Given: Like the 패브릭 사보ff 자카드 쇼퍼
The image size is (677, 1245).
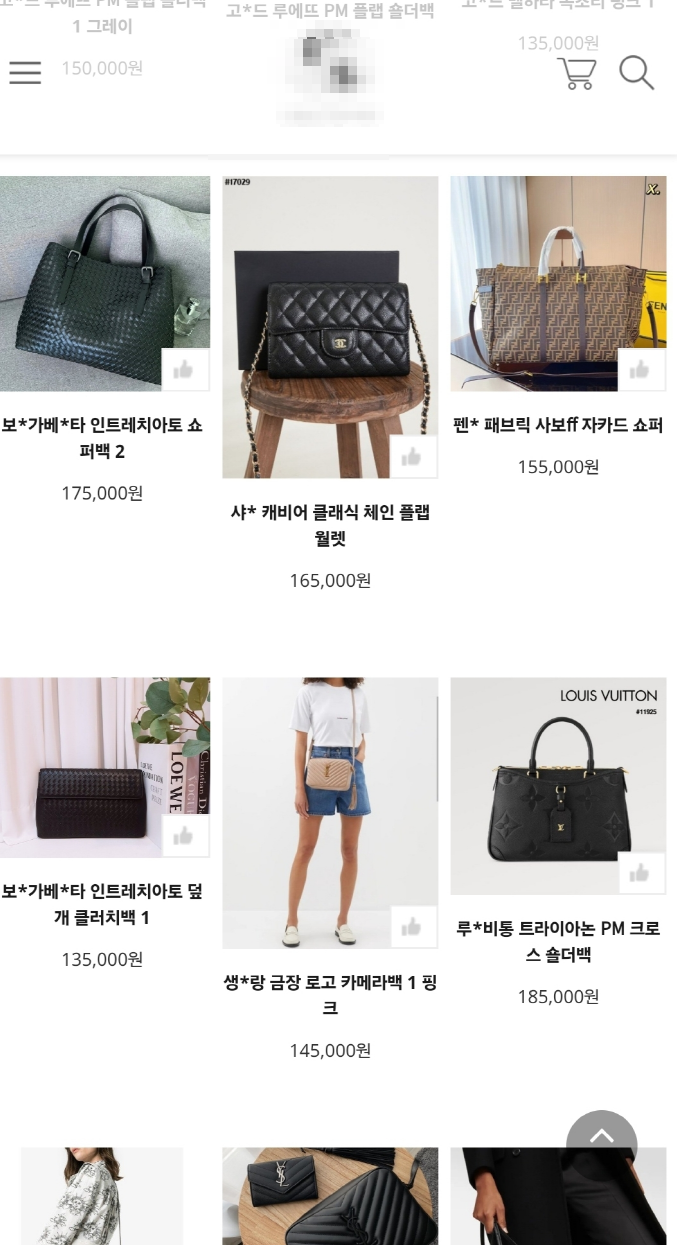Looking at the screenshot, I should (x=641, y=370).
